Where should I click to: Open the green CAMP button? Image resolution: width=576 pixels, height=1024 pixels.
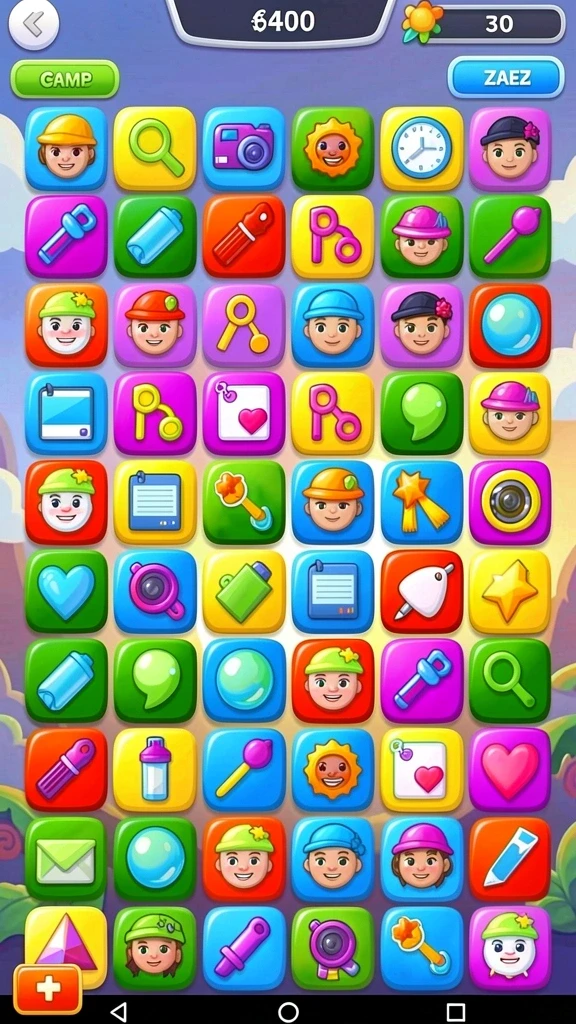click(x=65, y=79)
